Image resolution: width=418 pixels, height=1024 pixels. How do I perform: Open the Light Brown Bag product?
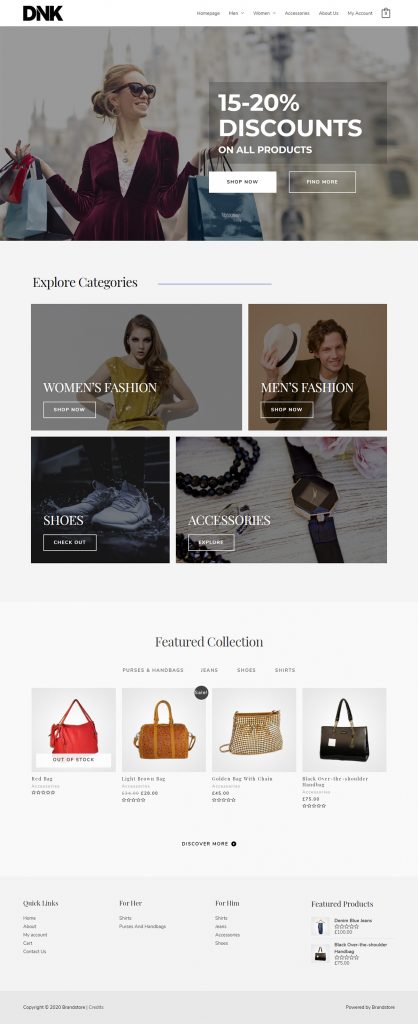(x=143, y=778)
